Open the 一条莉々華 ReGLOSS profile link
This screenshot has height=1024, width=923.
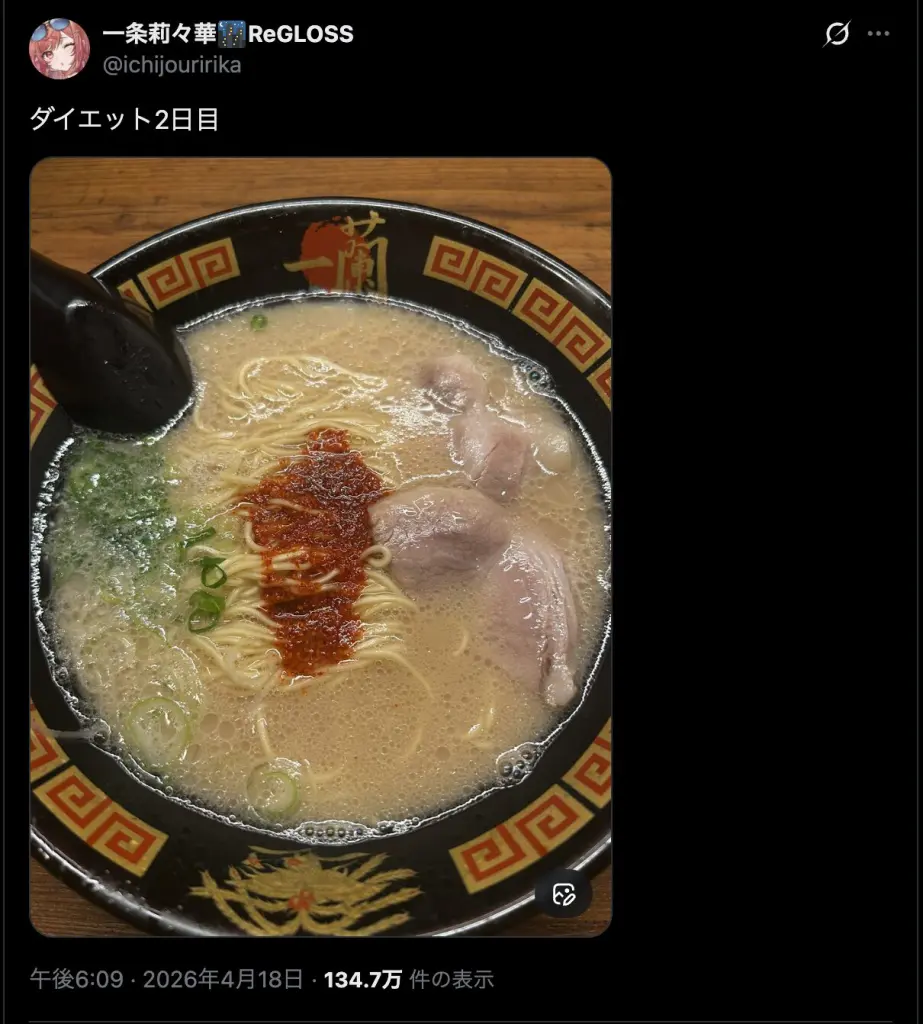230,33
